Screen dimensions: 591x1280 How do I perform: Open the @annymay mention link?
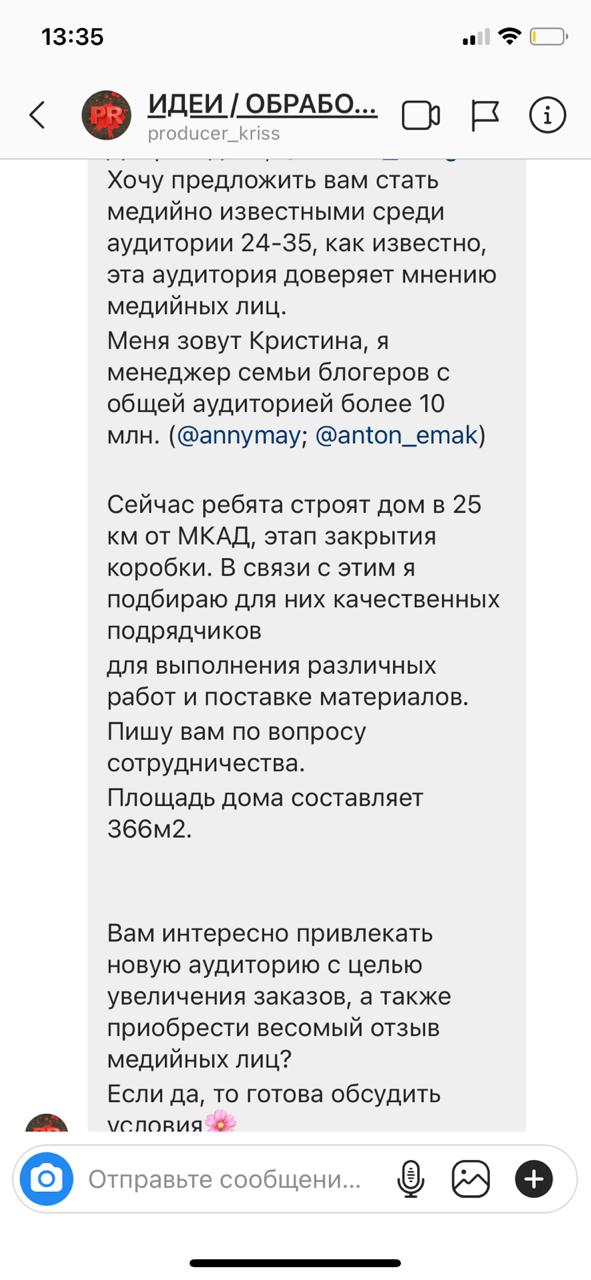(238, 436)
